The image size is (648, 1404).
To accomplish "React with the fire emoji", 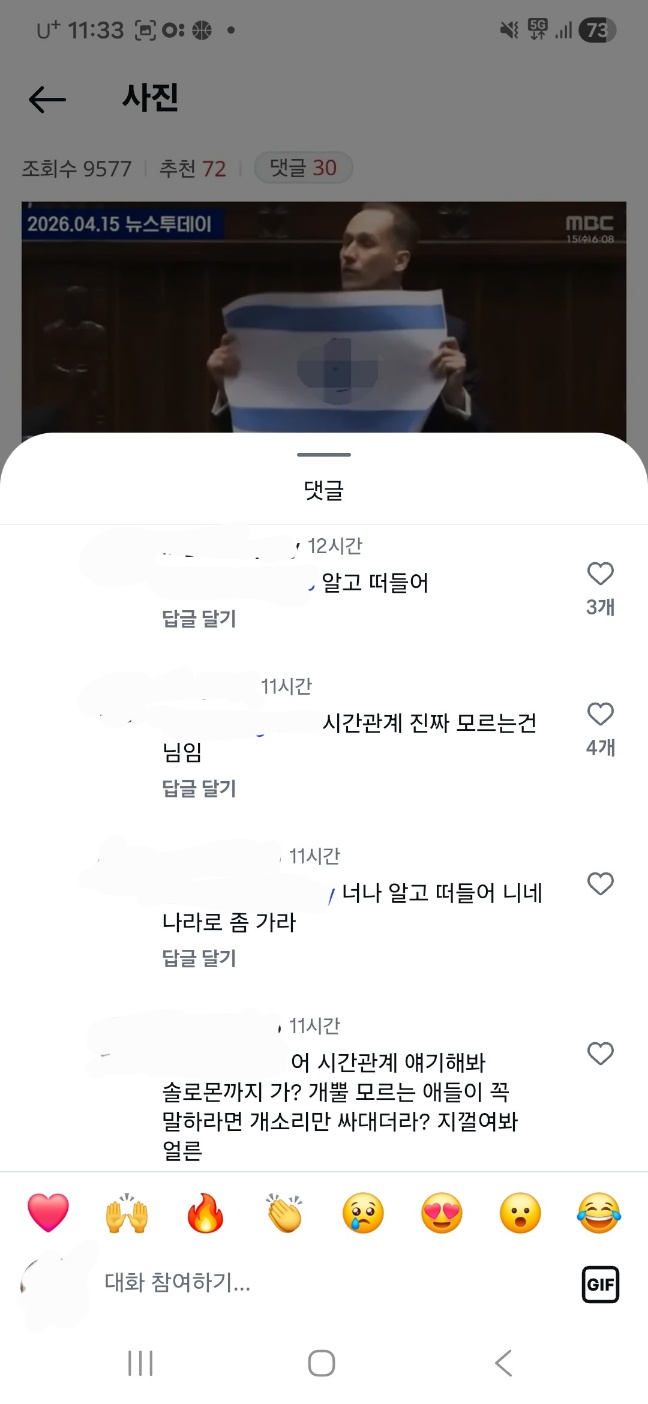I will [205, 1214].
